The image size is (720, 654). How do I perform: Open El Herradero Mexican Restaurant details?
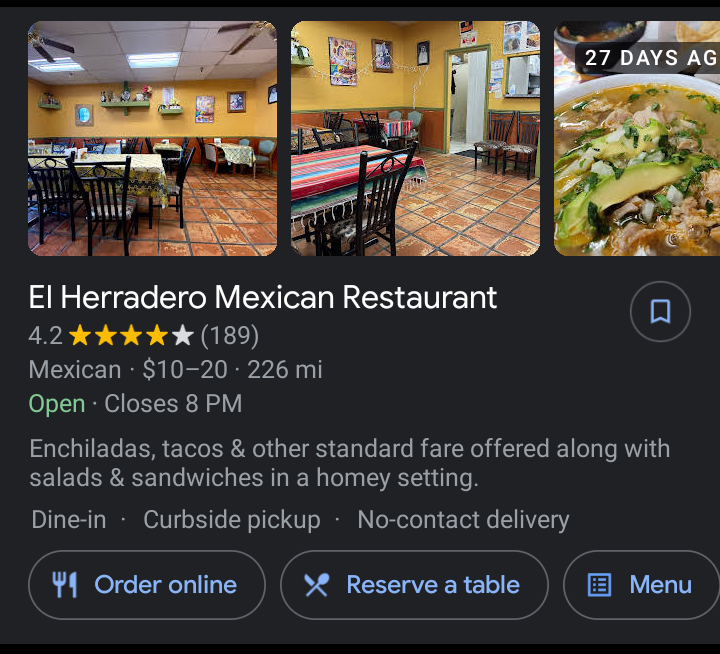pos(263,297)
